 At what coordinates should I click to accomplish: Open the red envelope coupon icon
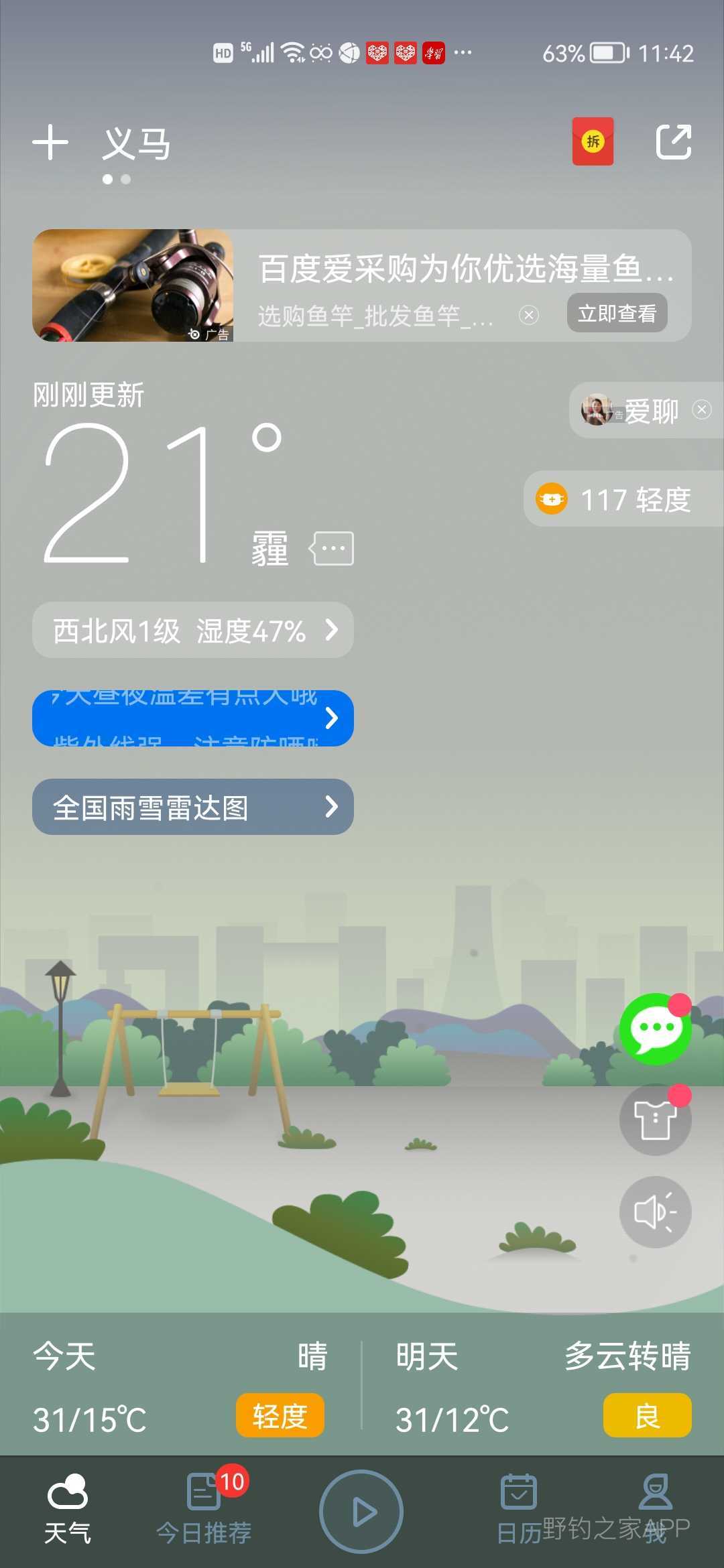(x=593, y=141)
